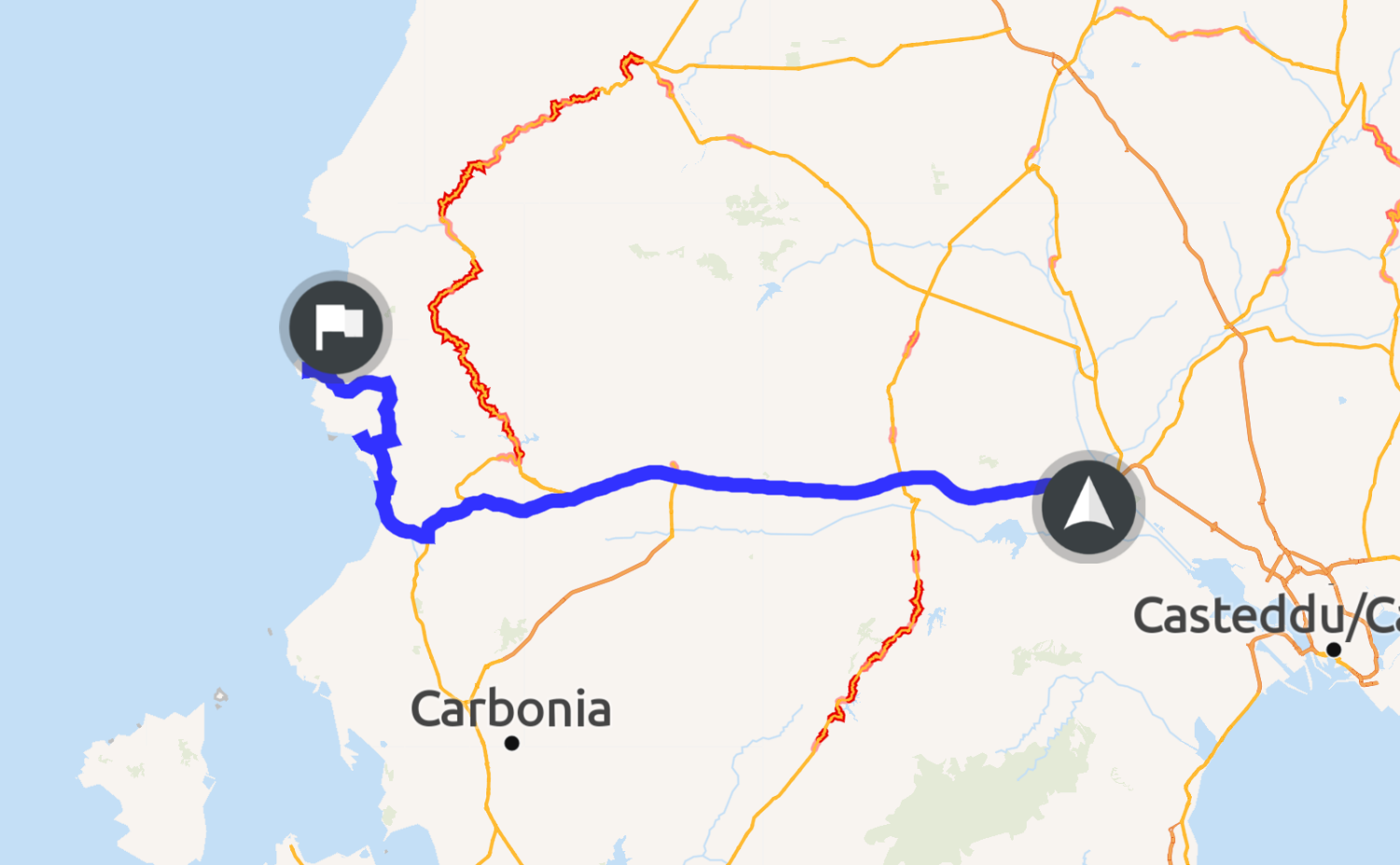Image resolution: width=1400 pixels, height=865 pixels.
Task: Tap the current position arrow marker
Action: point(1088,507)
